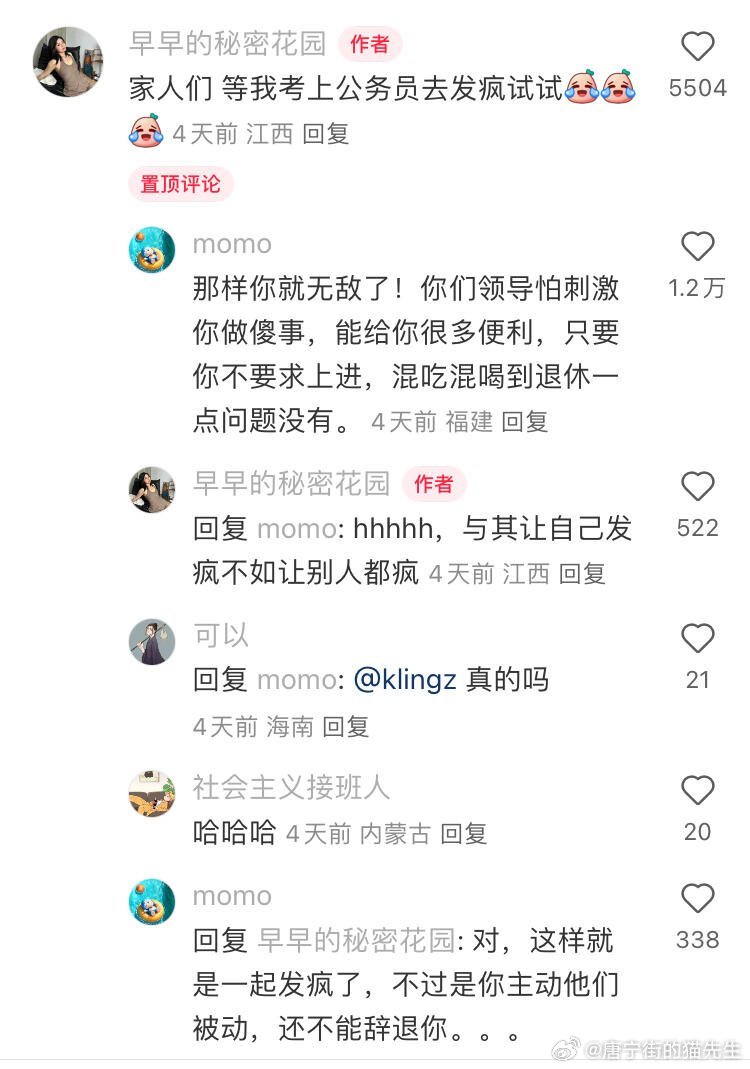Reply to momo's 福建 comment
Viewport: 750px width, 1069px height.
pos(524,422)
